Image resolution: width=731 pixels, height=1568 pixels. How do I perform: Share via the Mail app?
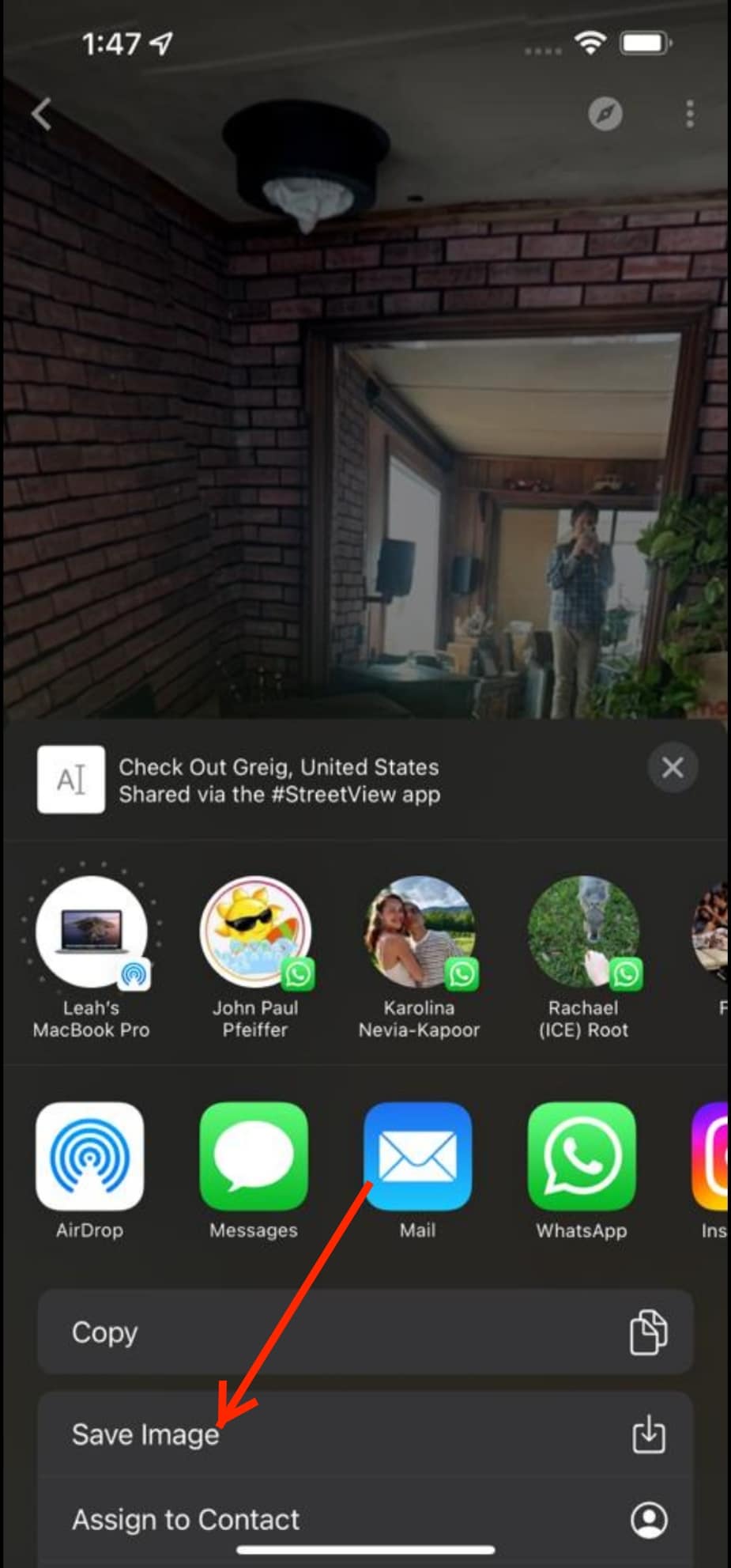pos(417,1156)
